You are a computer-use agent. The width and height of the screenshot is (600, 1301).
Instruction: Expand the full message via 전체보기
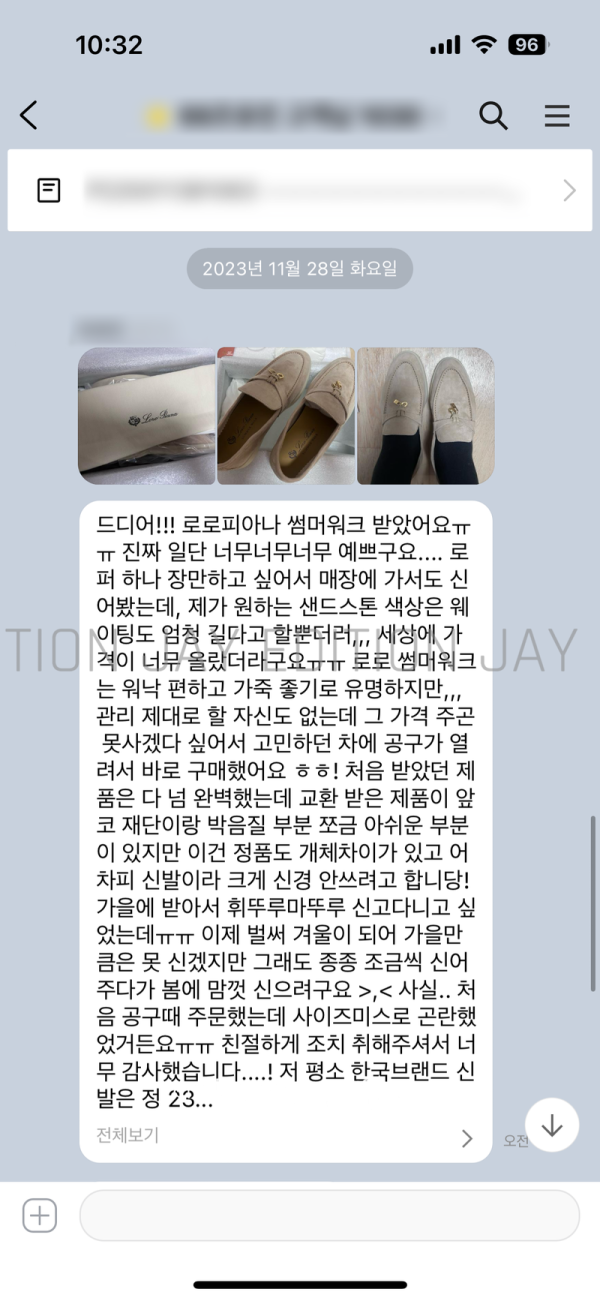(285, 1136)
